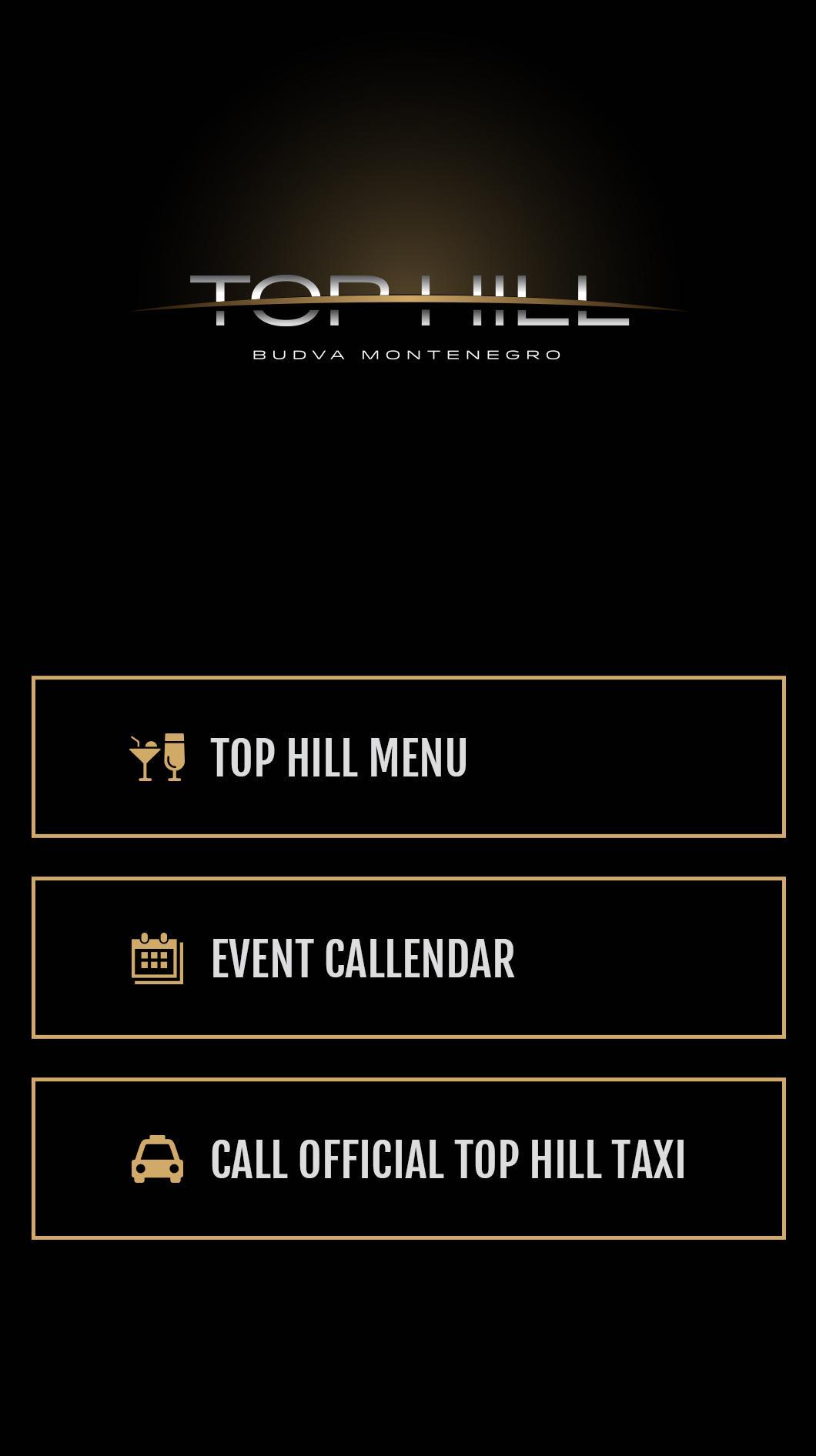Select the TOP HILL MENU label text

click(339, 757)
